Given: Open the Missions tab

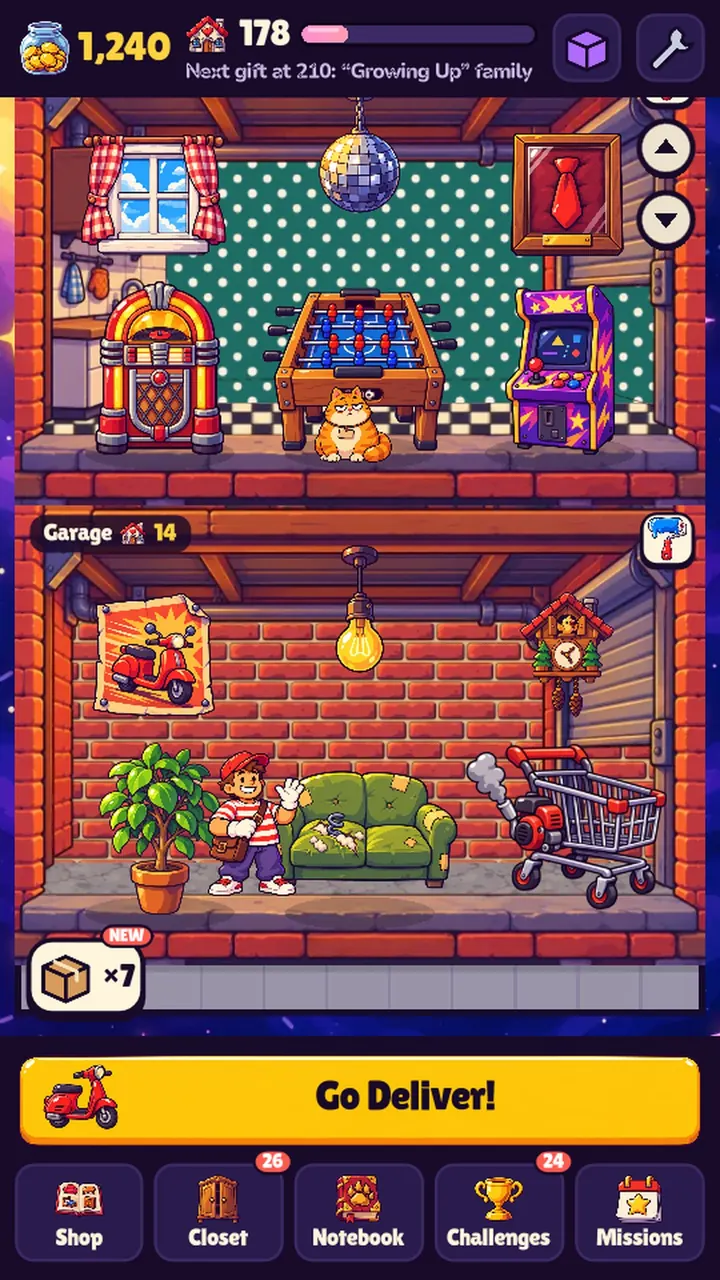Looking at the screenshot, I should 639,1211.
